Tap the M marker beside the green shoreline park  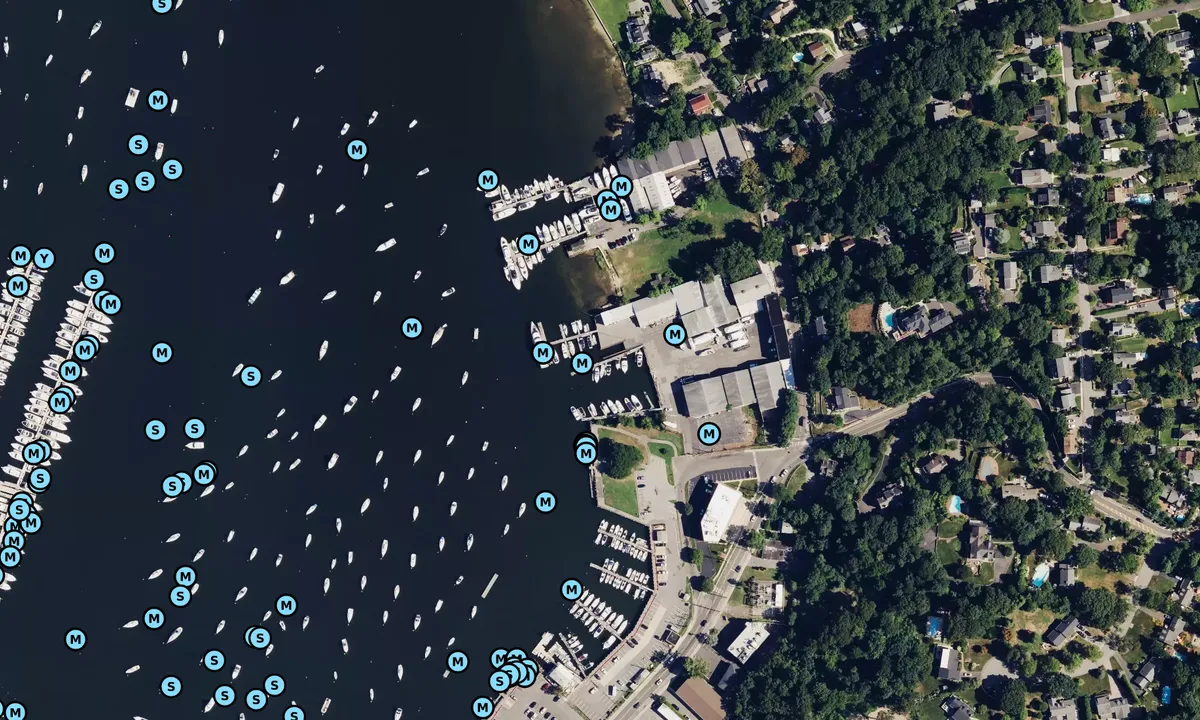(587, 453)
